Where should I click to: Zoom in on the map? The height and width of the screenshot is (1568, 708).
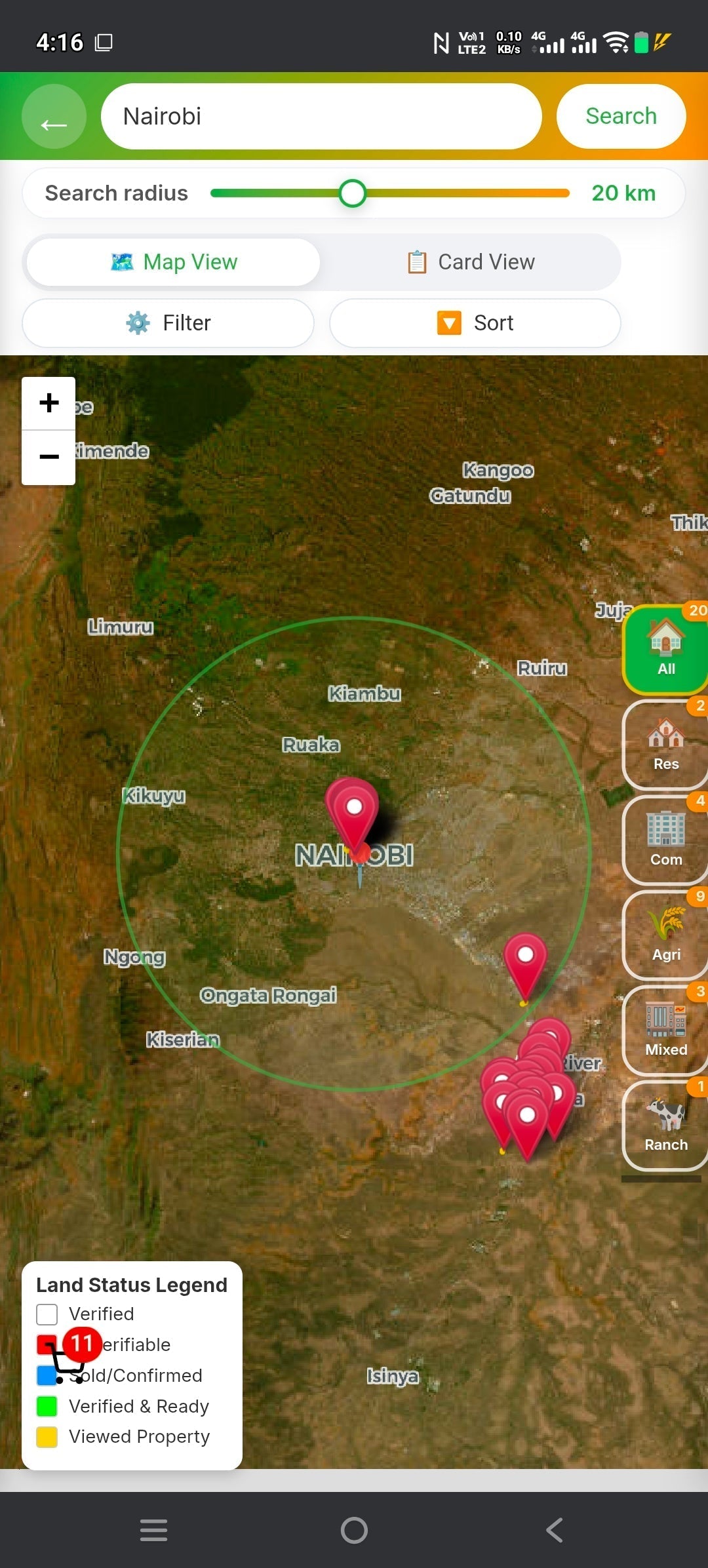tap(49, 403)
